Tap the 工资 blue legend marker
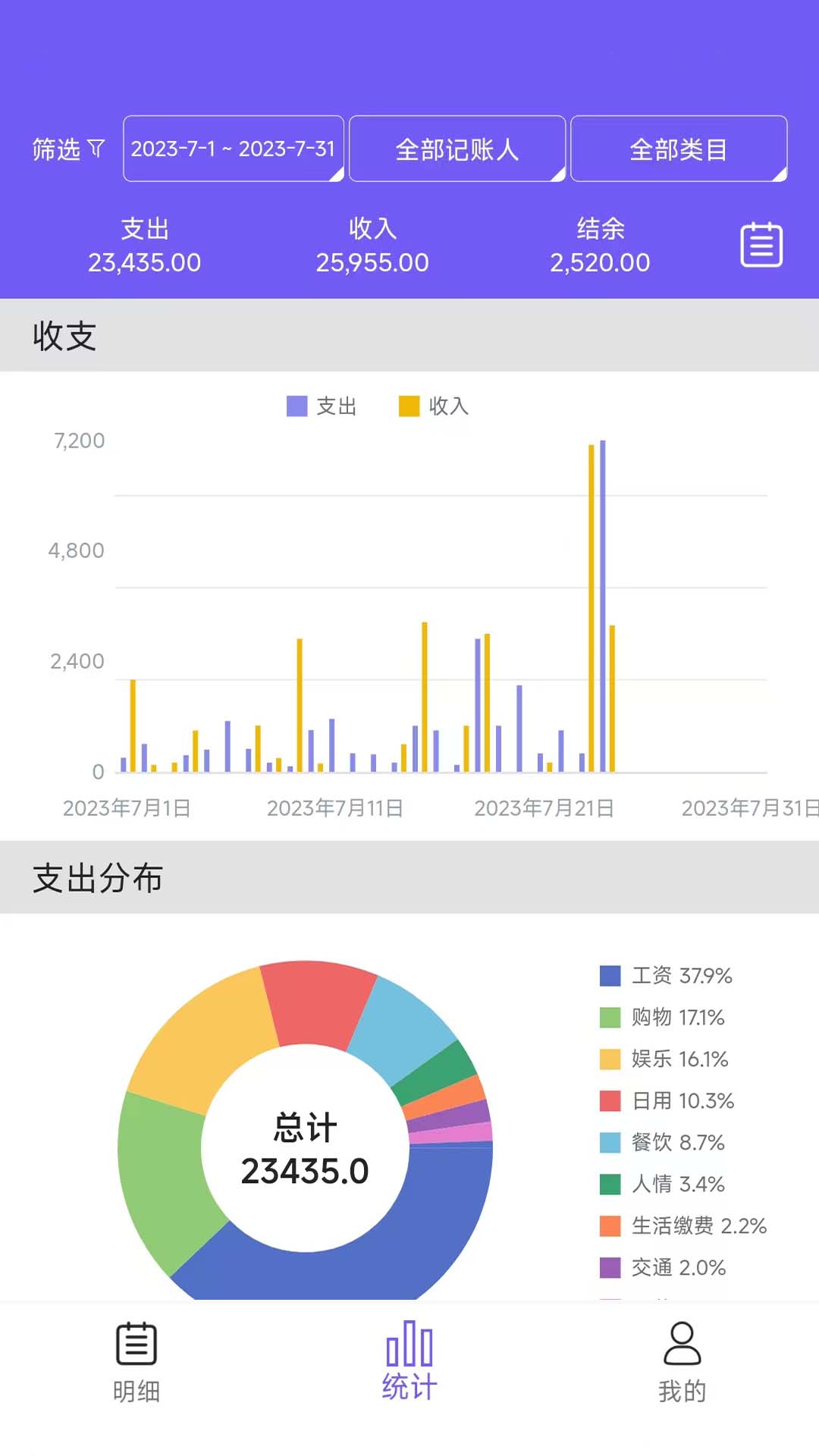Image resolution: width=819 pixels, height=1456 pixels. (610, 975)
